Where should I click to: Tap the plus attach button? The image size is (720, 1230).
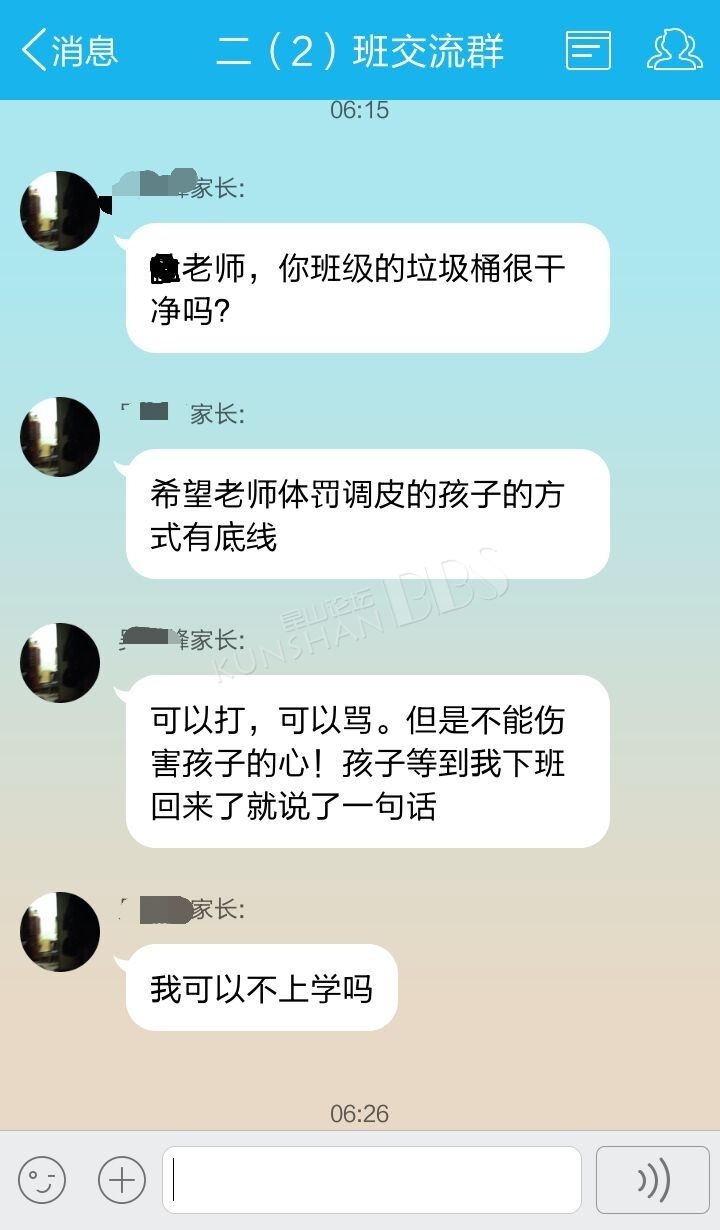122,1181
